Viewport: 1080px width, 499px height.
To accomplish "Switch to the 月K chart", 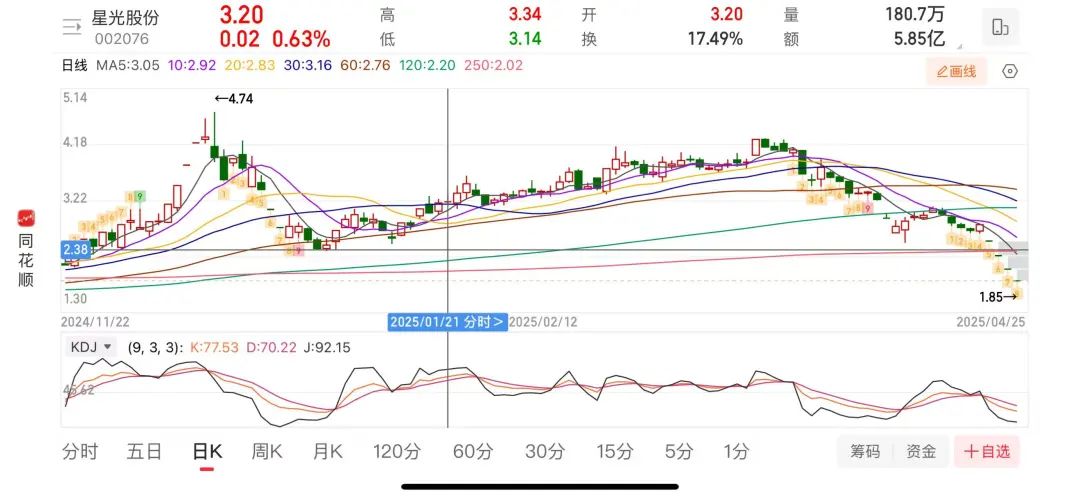I will coord(328,452).
